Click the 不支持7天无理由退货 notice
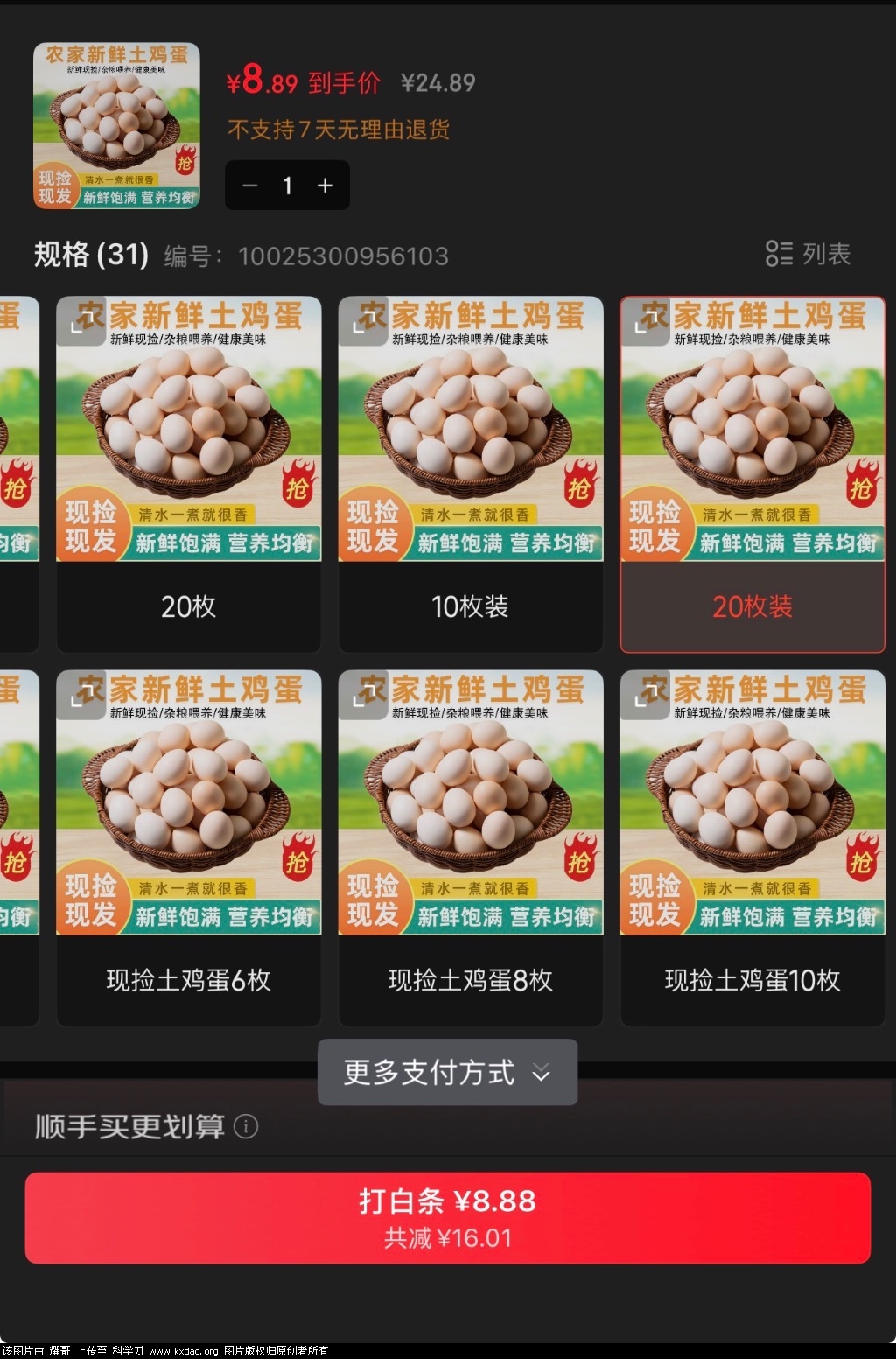The width and height of the screenshot is (896, 1359). (338, 130)
